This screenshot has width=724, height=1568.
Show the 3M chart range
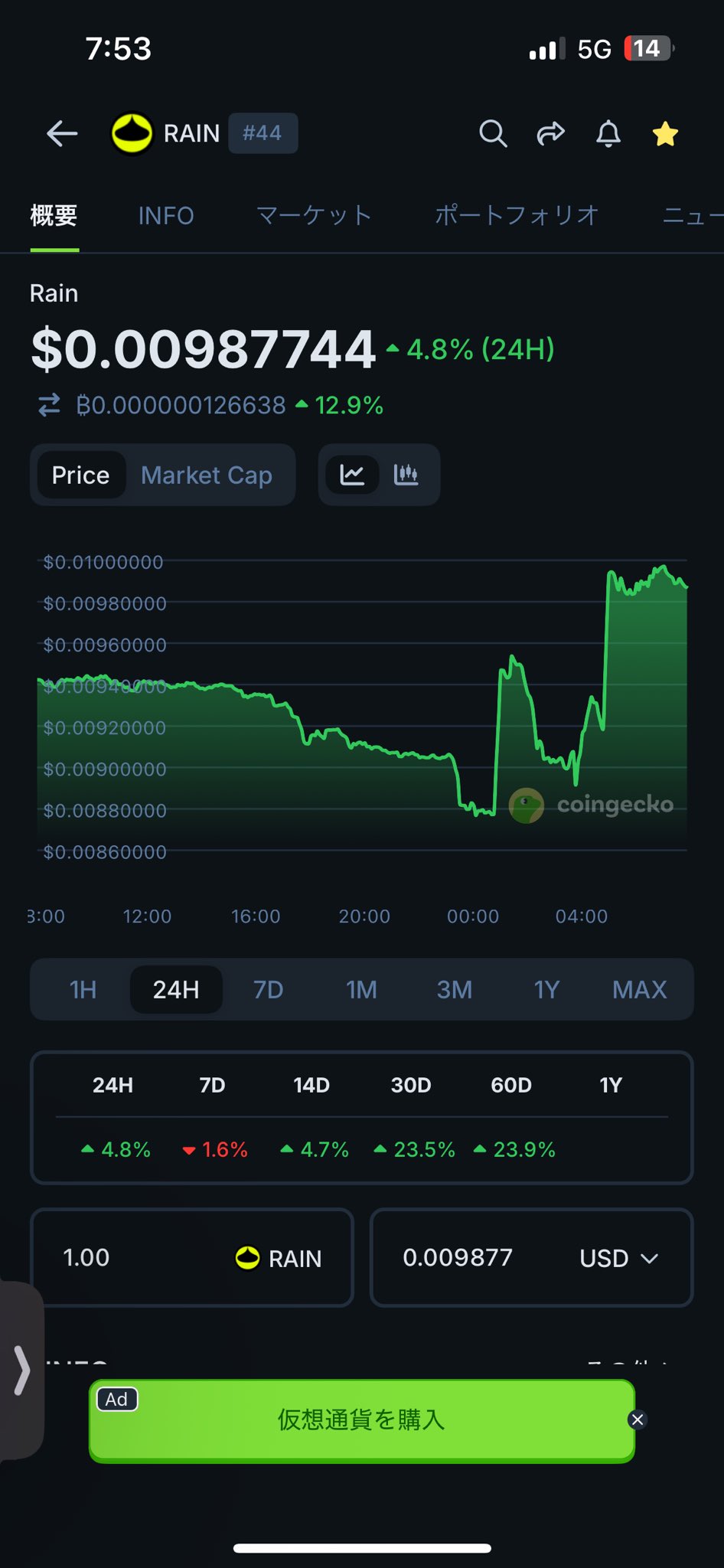[455, 990]
